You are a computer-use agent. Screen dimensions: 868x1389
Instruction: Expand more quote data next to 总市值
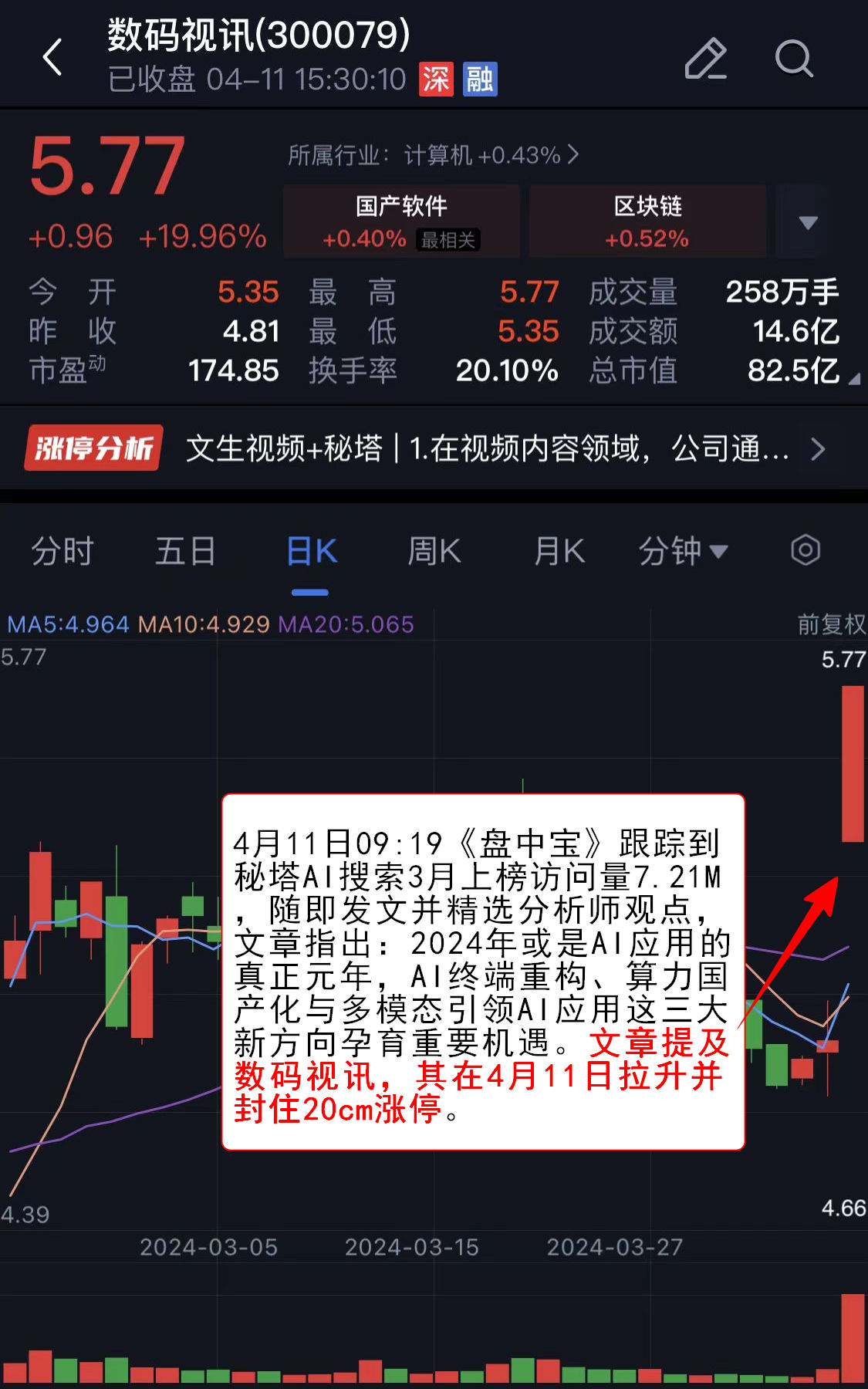pyautogui.click(x=853, y=378)
